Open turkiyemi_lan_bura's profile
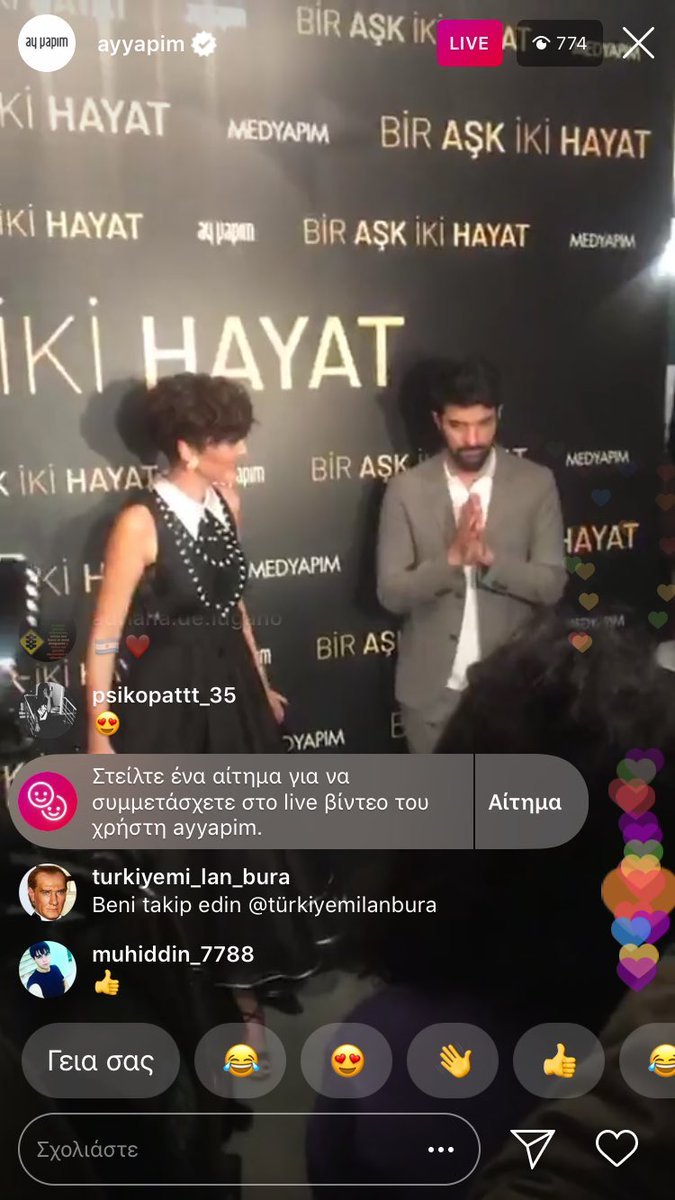Image resolution: width=675 pixels, height=1200 pixels. pyautogui.click(x=47, y=891)
